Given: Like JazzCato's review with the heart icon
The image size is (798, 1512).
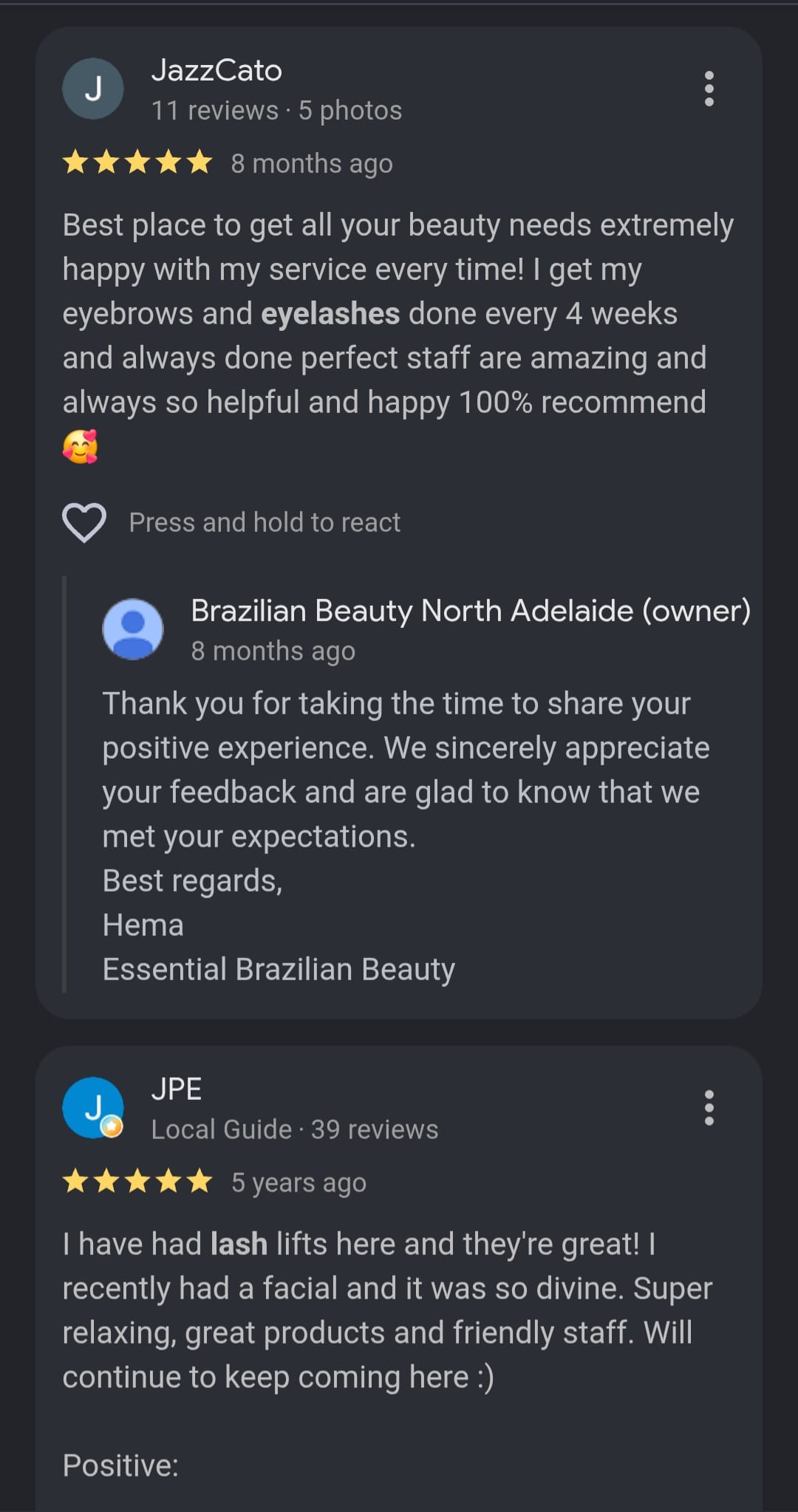Looking at the screenshot, I should (x=84, y=522).
